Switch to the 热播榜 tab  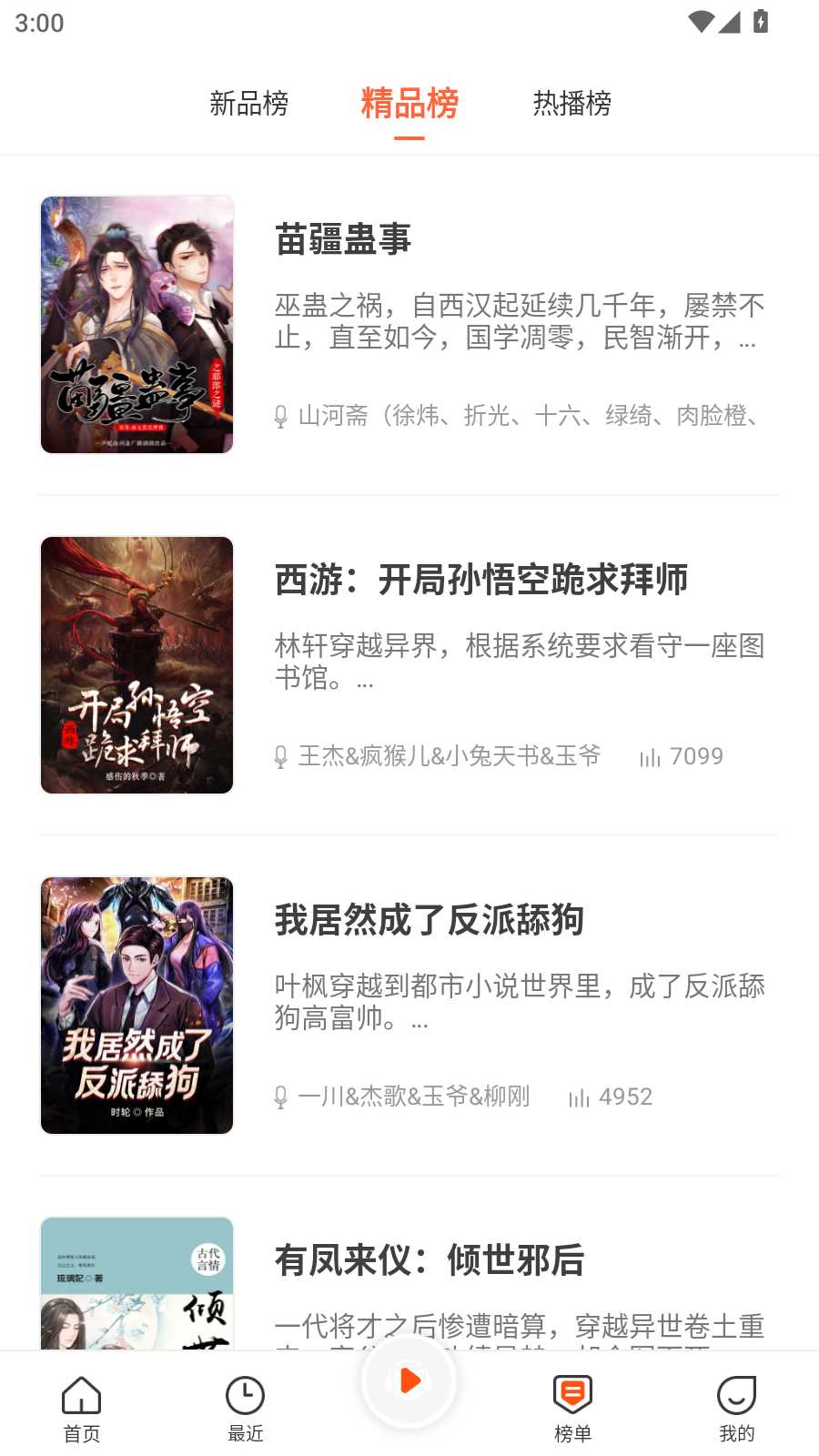[x=571, y=104]
